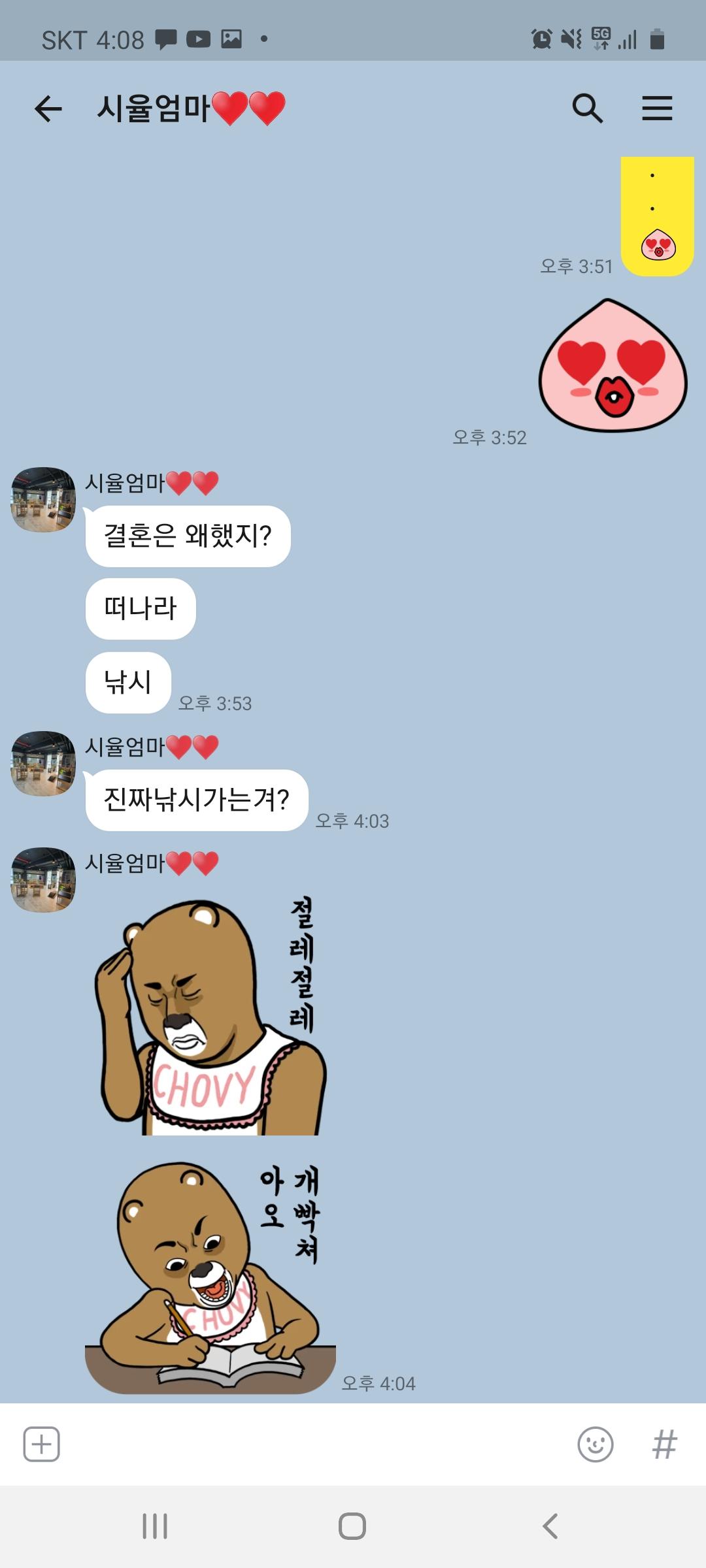The image size is (706, 1568).
Task: Open the plus attachment menu
Action: tap(42, 1444)
